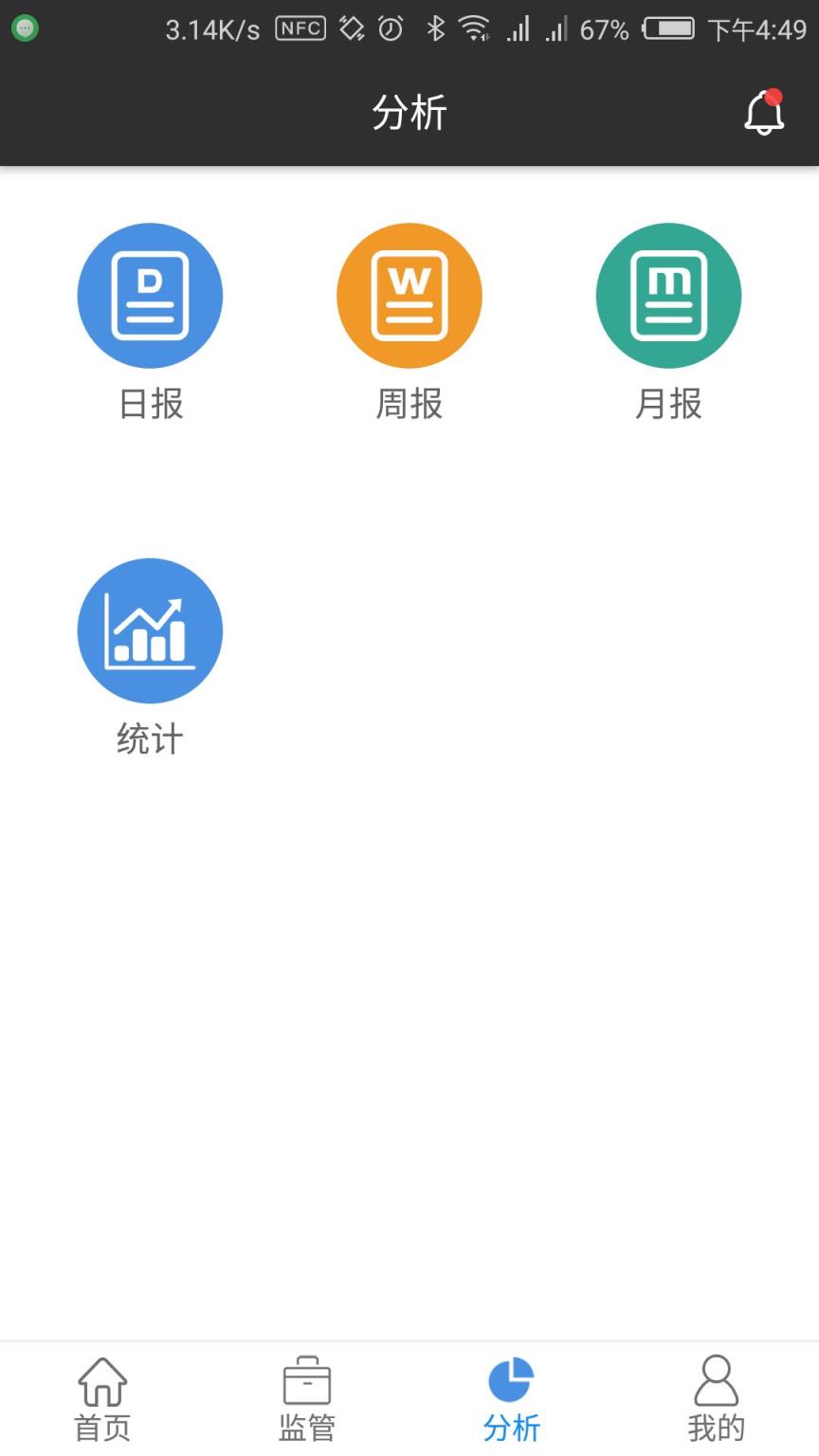Open 日报 via its text label
819x1456 pixels.
[x=150, y=404]
